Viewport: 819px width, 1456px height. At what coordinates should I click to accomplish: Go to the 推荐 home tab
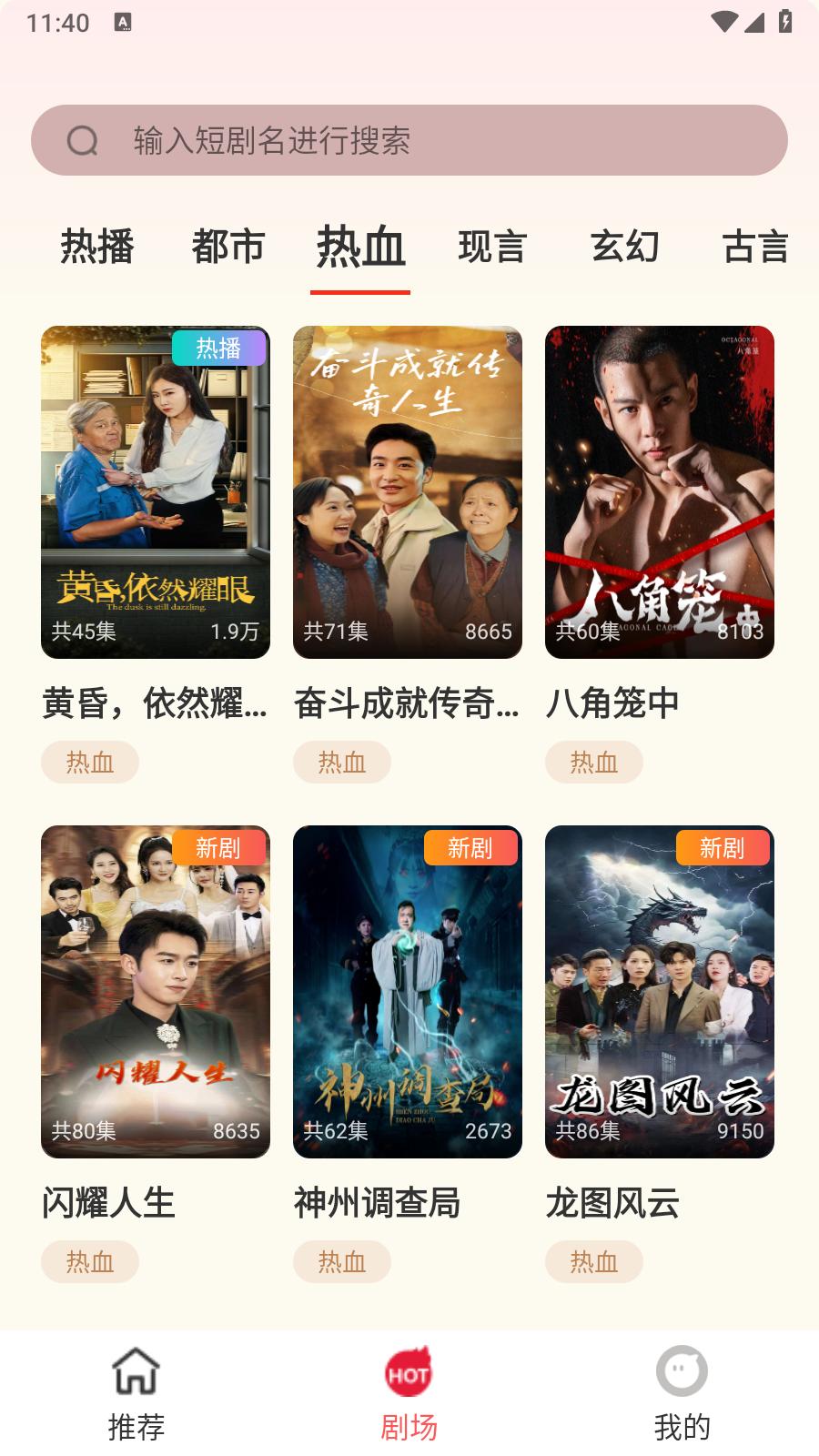[136, 1394]
